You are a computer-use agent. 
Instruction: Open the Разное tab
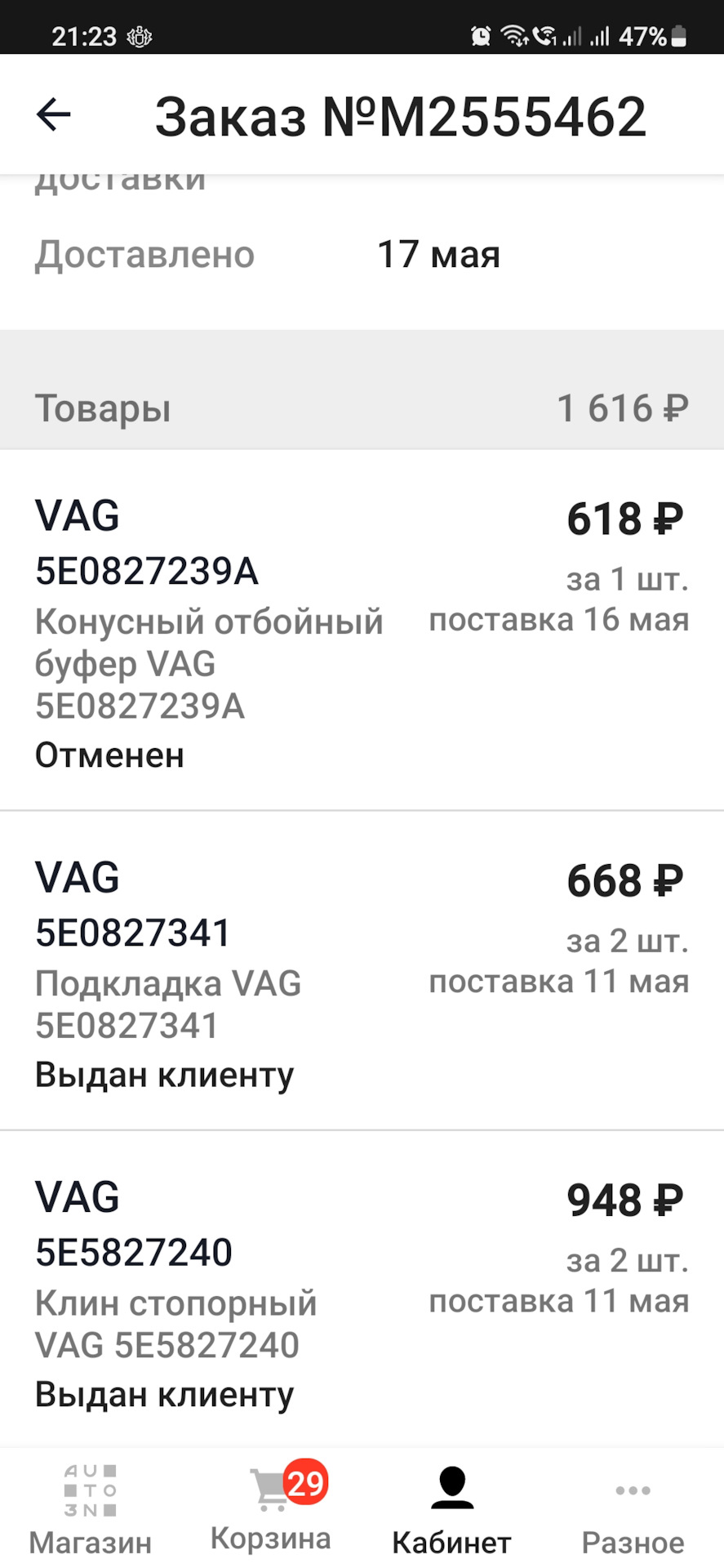pos(633,1511)
